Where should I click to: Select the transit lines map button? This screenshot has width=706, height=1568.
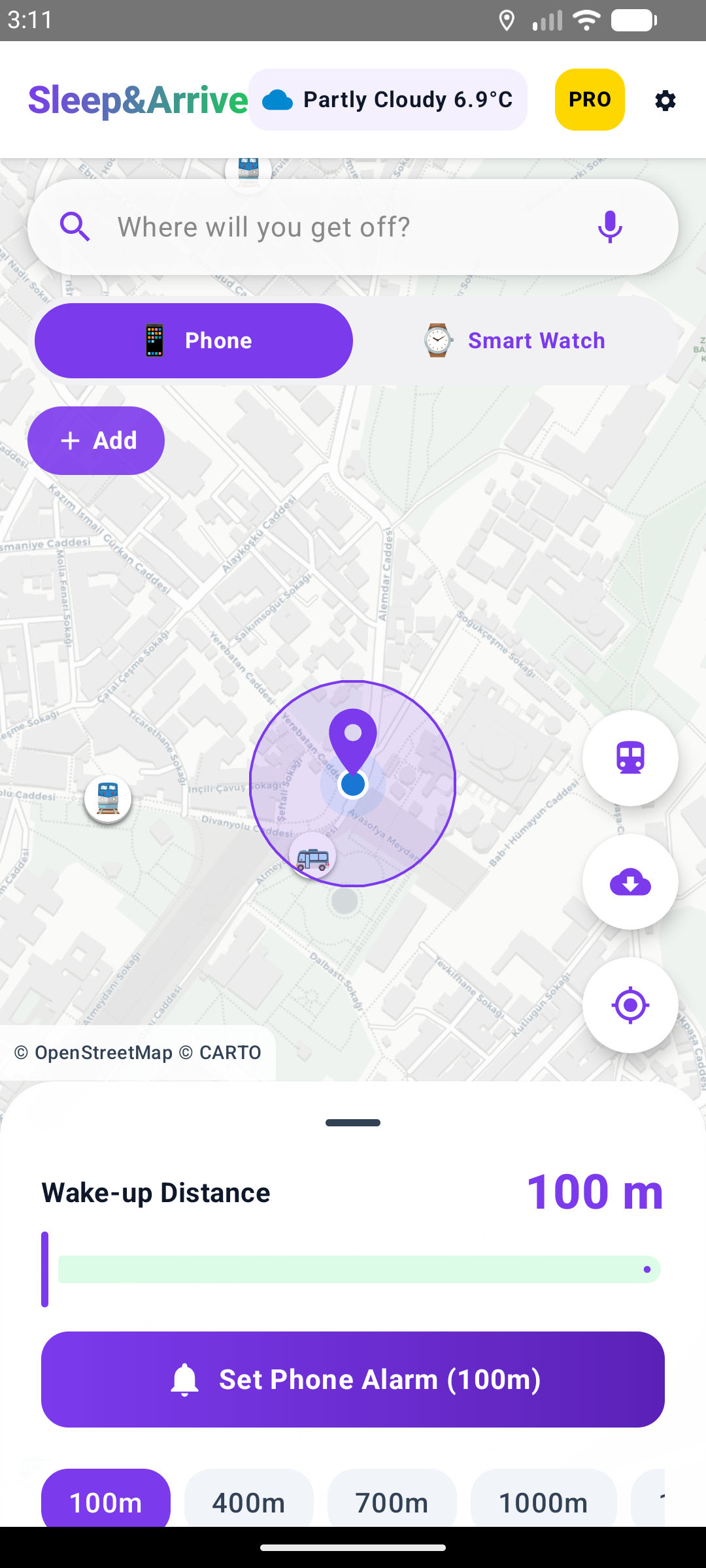(x=630, y=757)
